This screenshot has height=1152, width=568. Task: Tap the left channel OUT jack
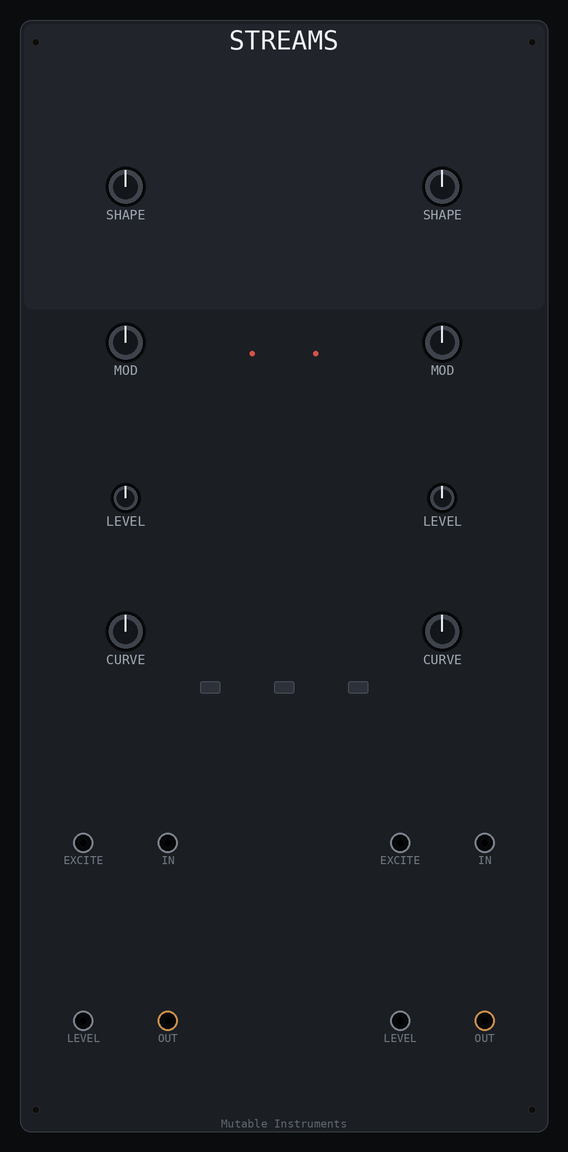[168, 1020]
